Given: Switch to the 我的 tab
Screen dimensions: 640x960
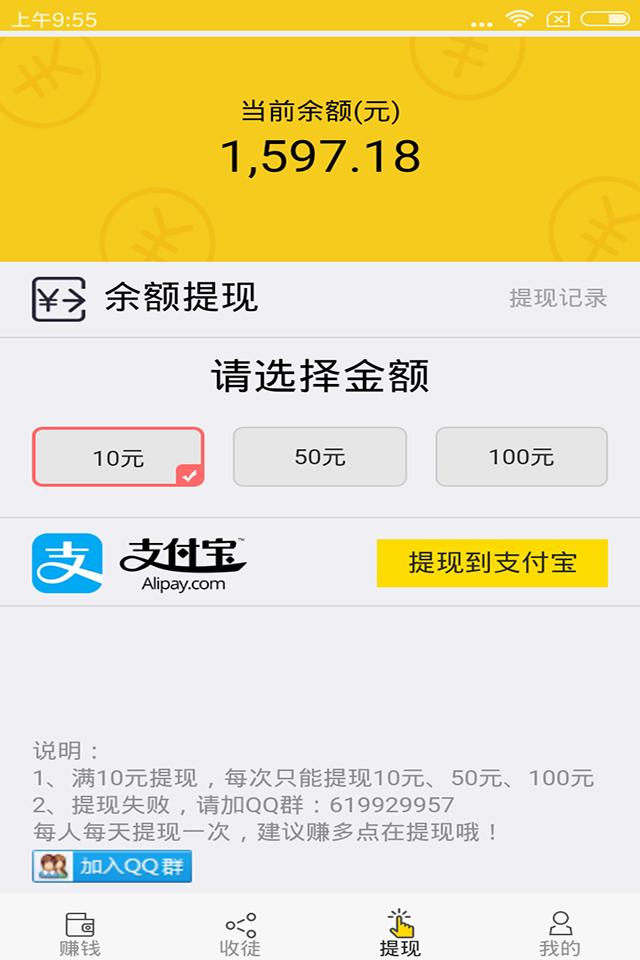Looking at the screenshot, I should pyautogui.click(x=560, y=934).
